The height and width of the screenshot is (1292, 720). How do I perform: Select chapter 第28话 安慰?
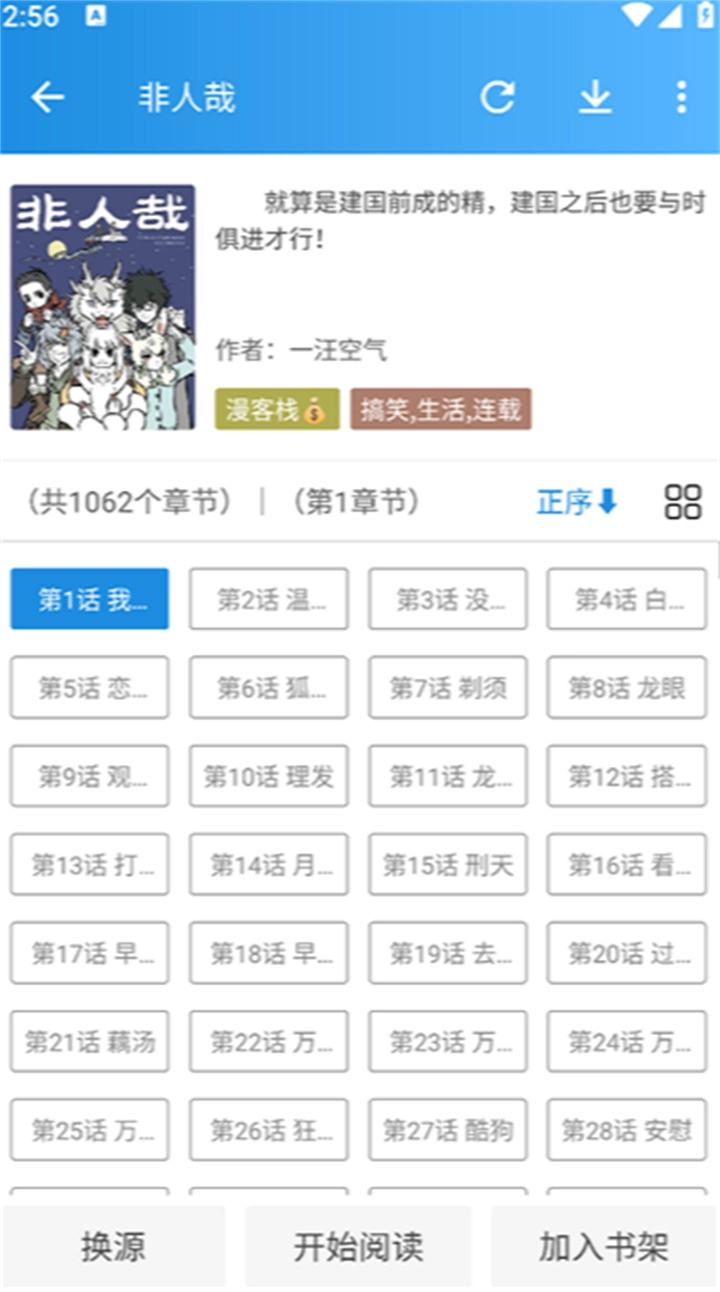point(626,1130)
